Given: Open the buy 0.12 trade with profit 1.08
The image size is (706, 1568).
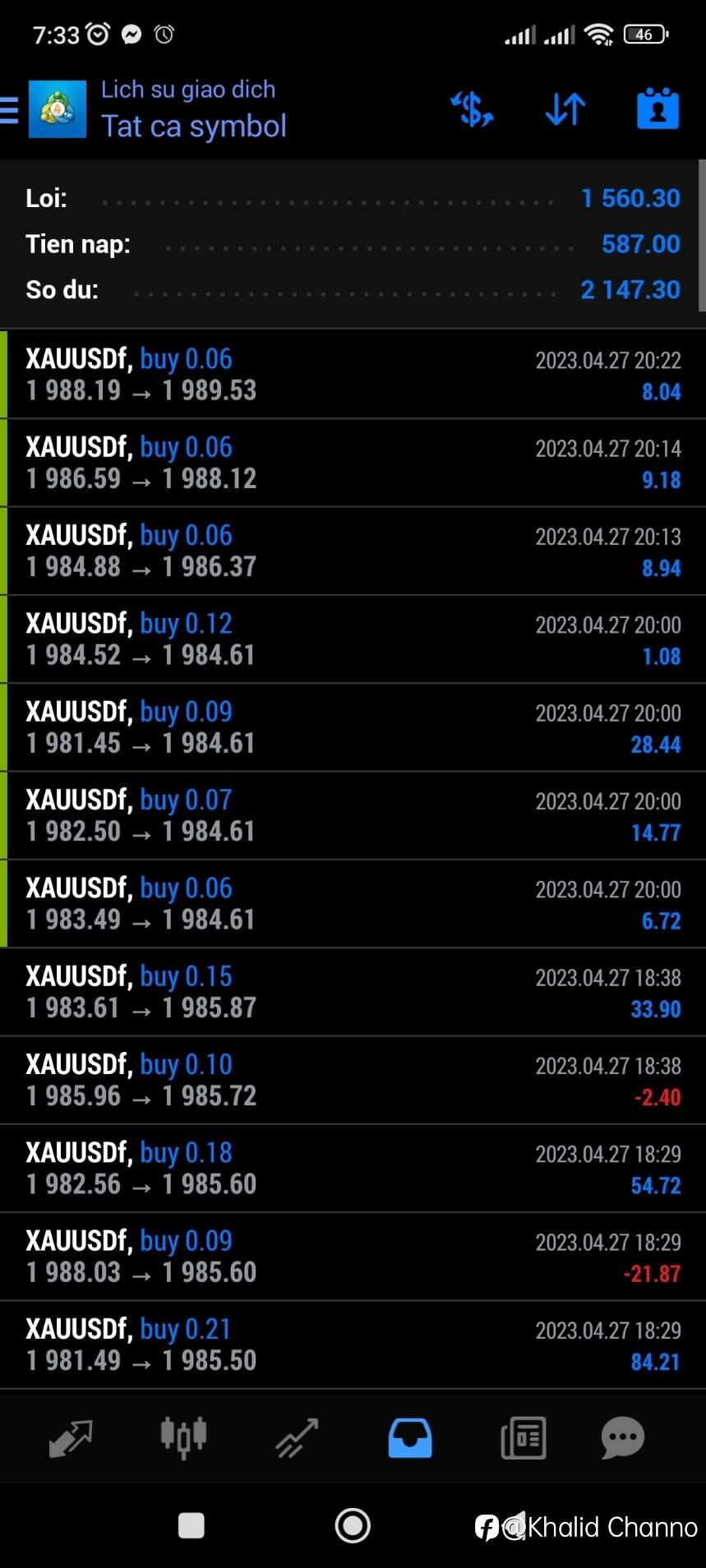Looking at the screenshot, I should (353, 639).
